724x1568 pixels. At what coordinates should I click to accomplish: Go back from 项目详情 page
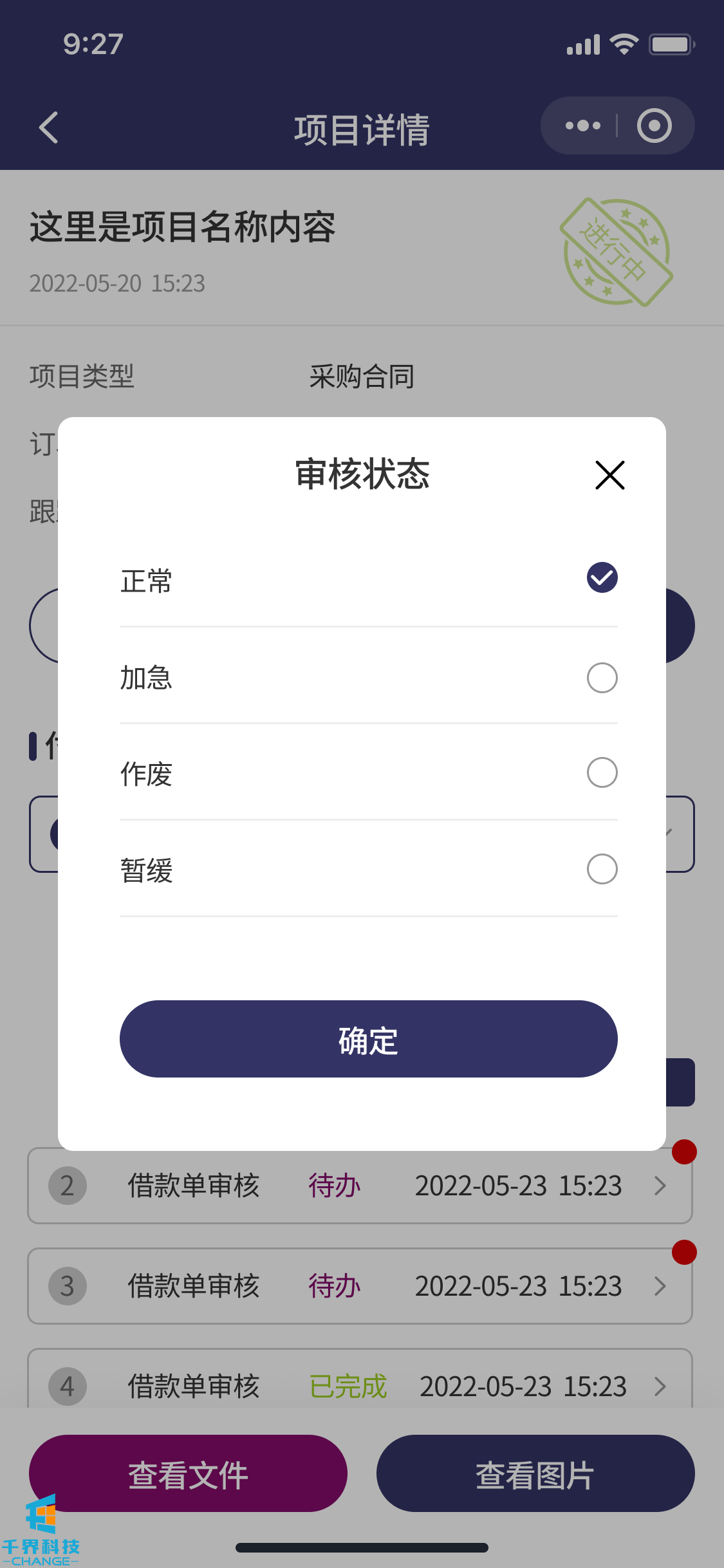[49, 127]
